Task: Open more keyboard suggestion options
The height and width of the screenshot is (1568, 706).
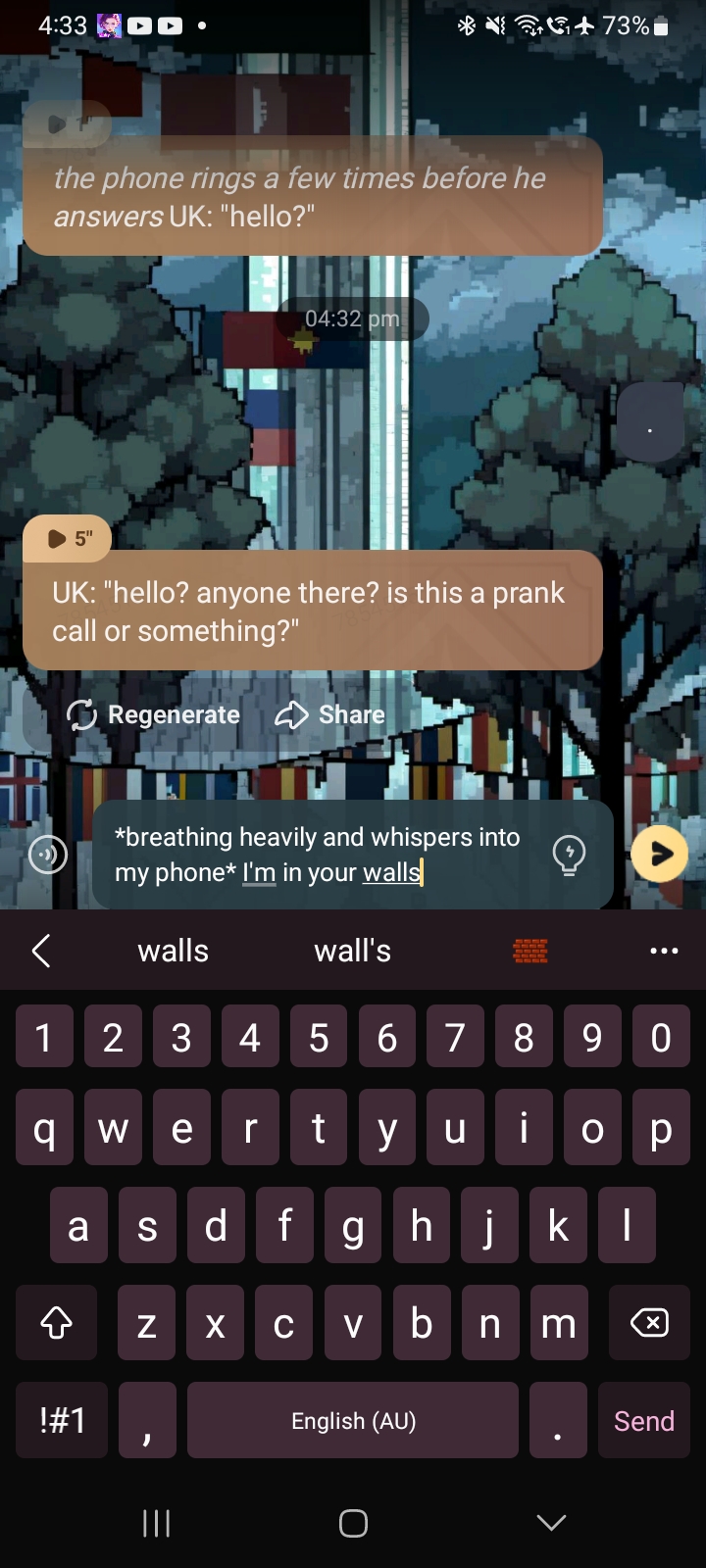Action: tap(664, 951)
